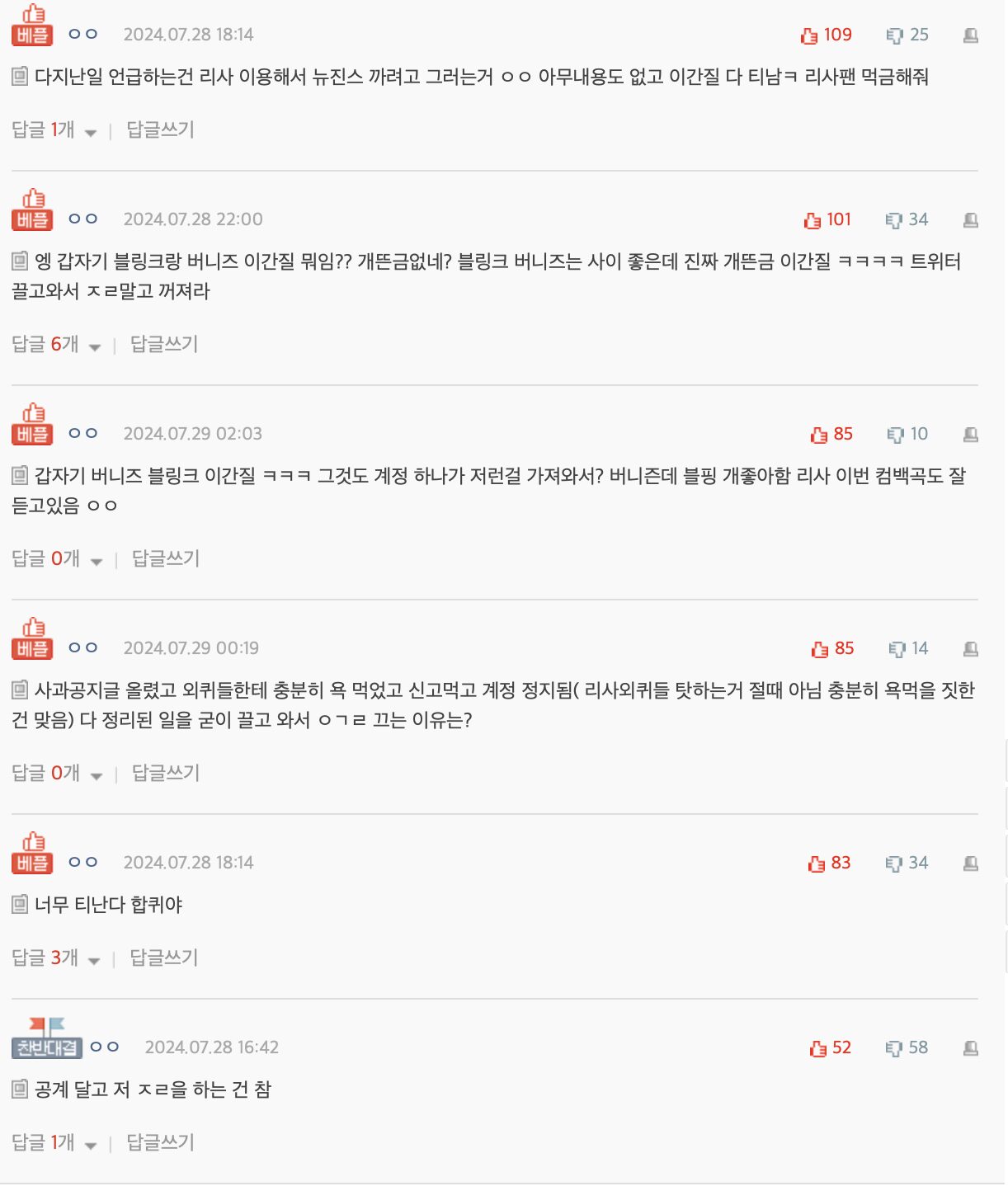Downvote the comment with 58 dislikes
The image size is (1008, 1186).
click(x=894, y=1048)
